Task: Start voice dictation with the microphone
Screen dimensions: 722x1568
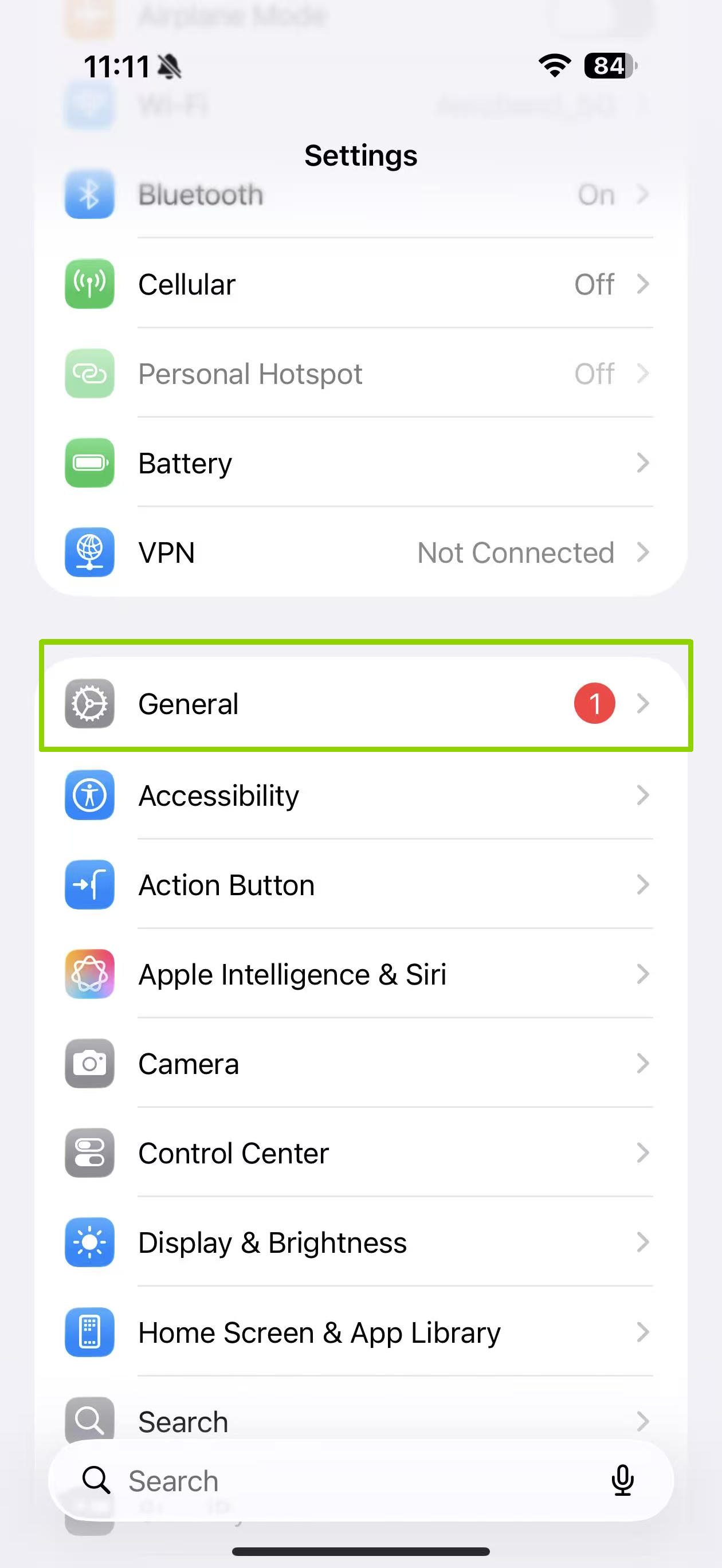Action: coord(622,1481)
